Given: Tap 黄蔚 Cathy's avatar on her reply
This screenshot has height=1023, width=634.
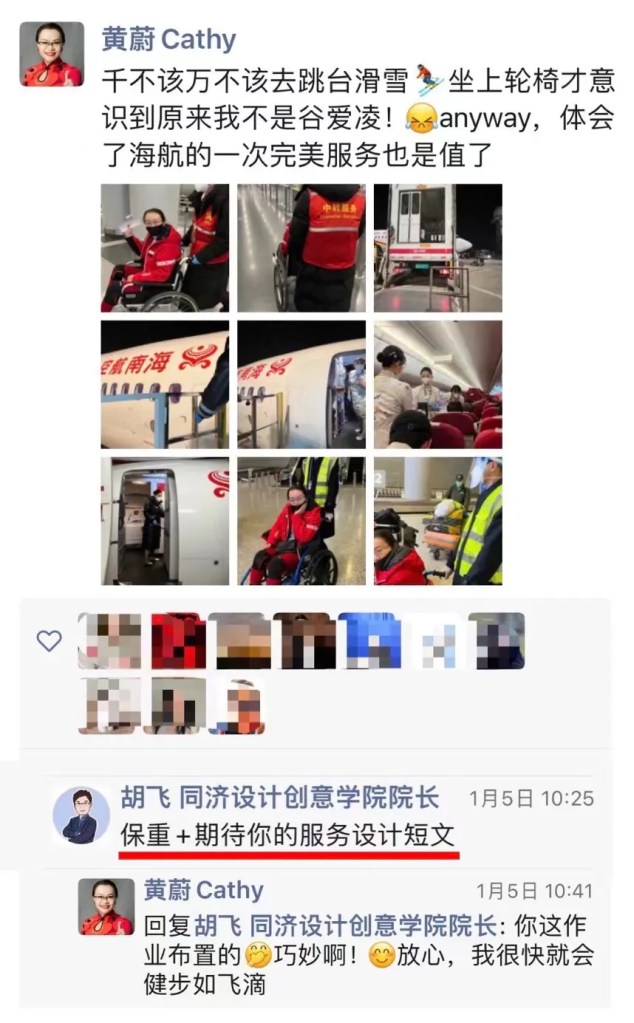Looking at the screenshot, I should pos(106,907).
